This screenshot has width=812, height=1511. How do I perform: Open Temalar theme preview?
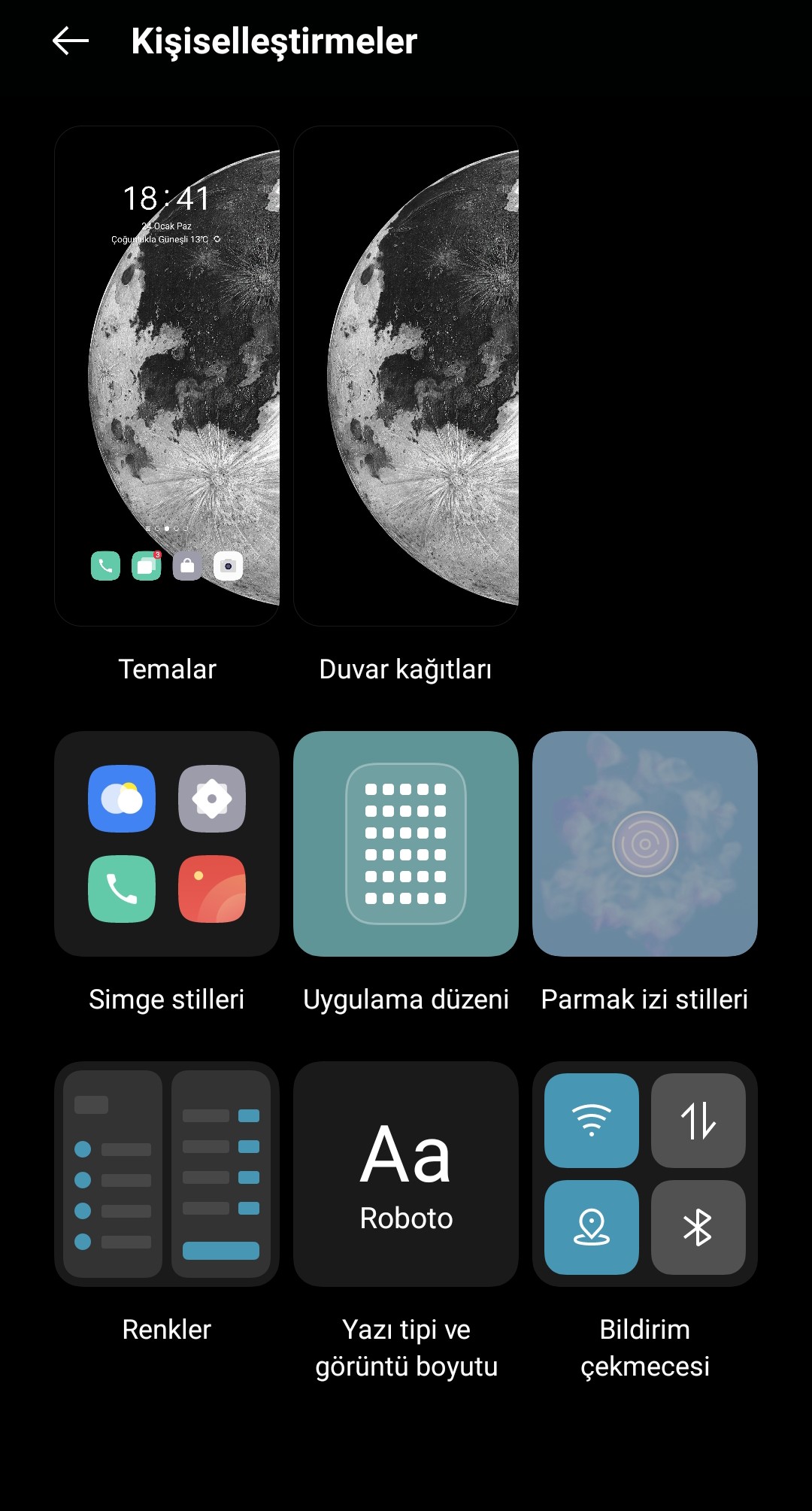pyautogui.click(x=167, y=376)
